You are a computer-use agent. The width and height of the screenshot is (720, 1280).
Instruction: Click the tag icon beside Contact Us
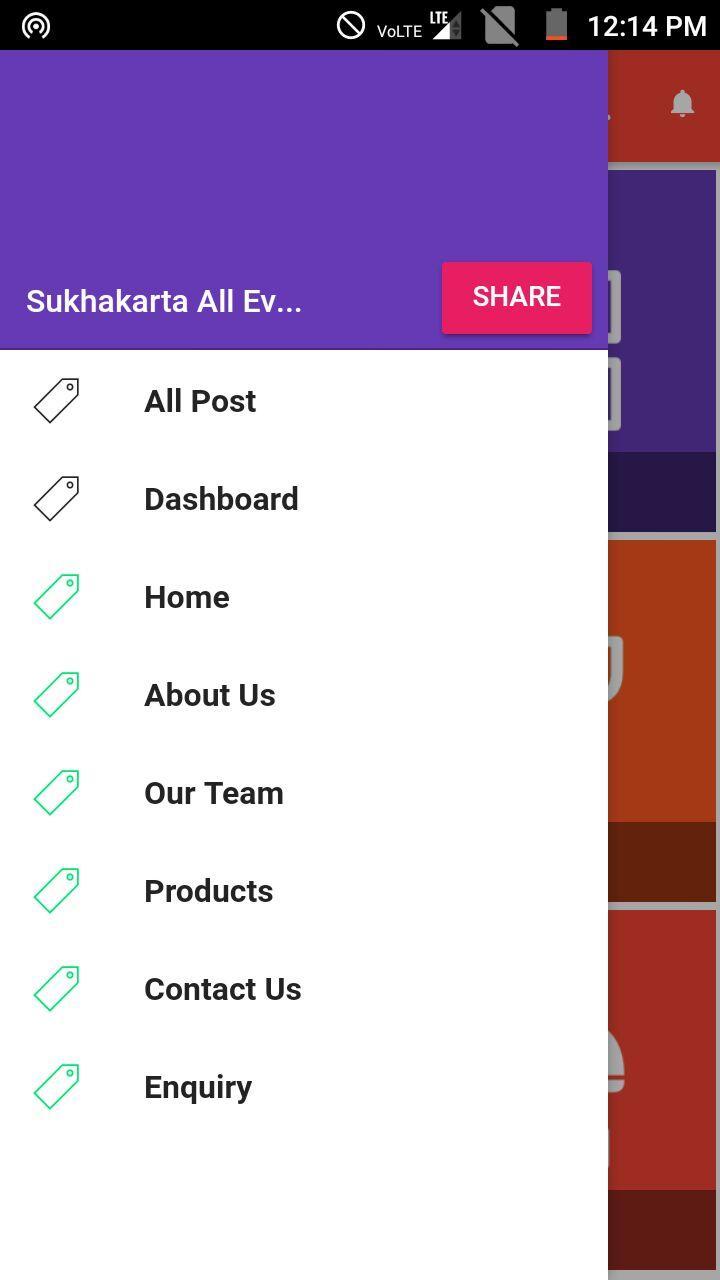pyautogui.click(x=57, y=988)
